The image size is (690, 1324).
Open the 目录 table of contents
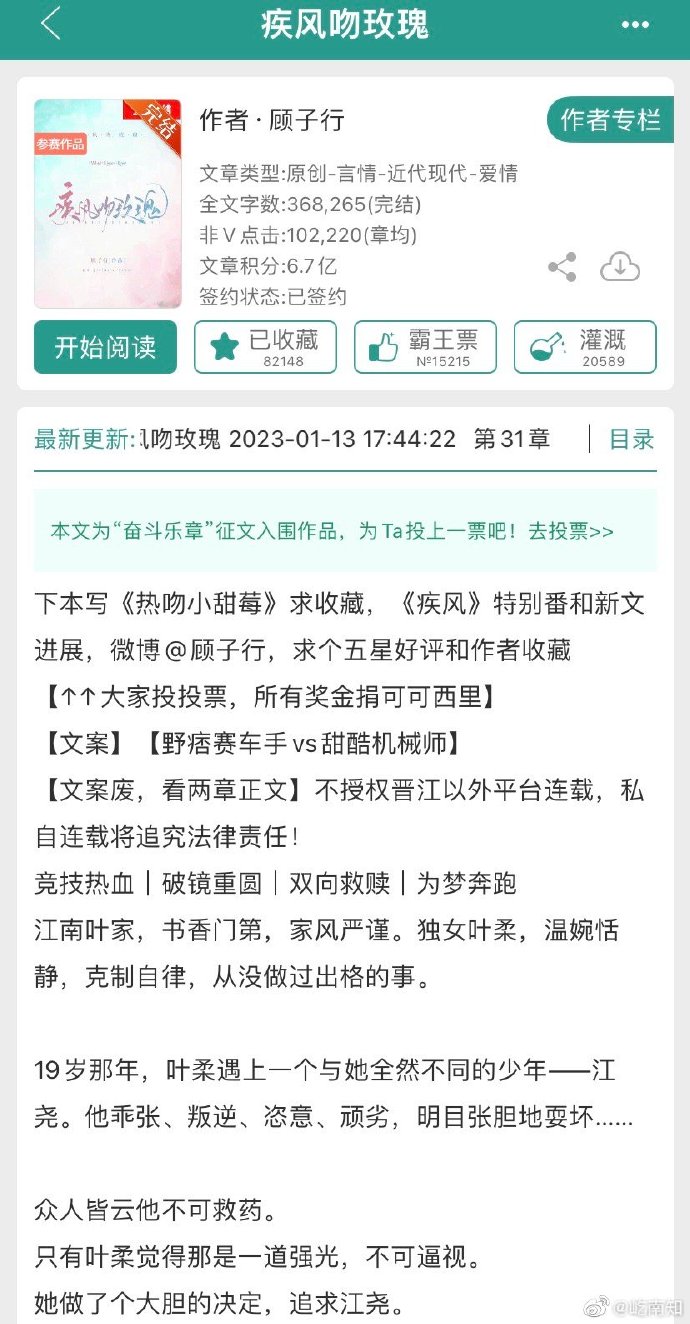point(631,439)
